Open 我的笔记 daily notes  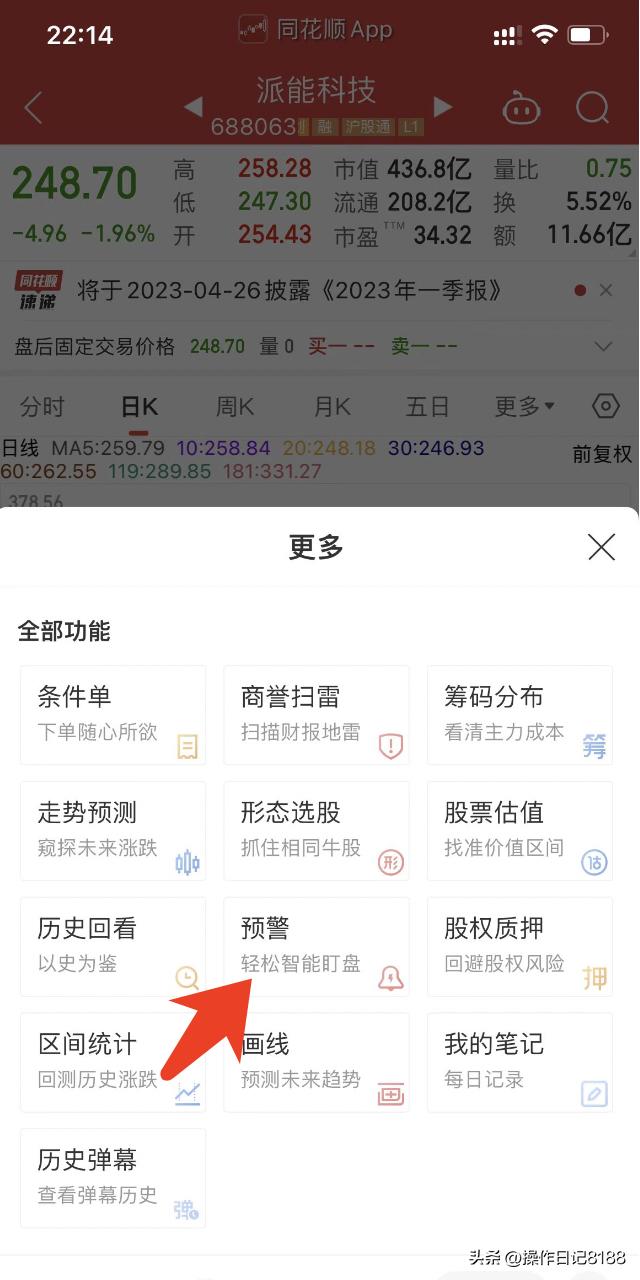(519, 1063)
